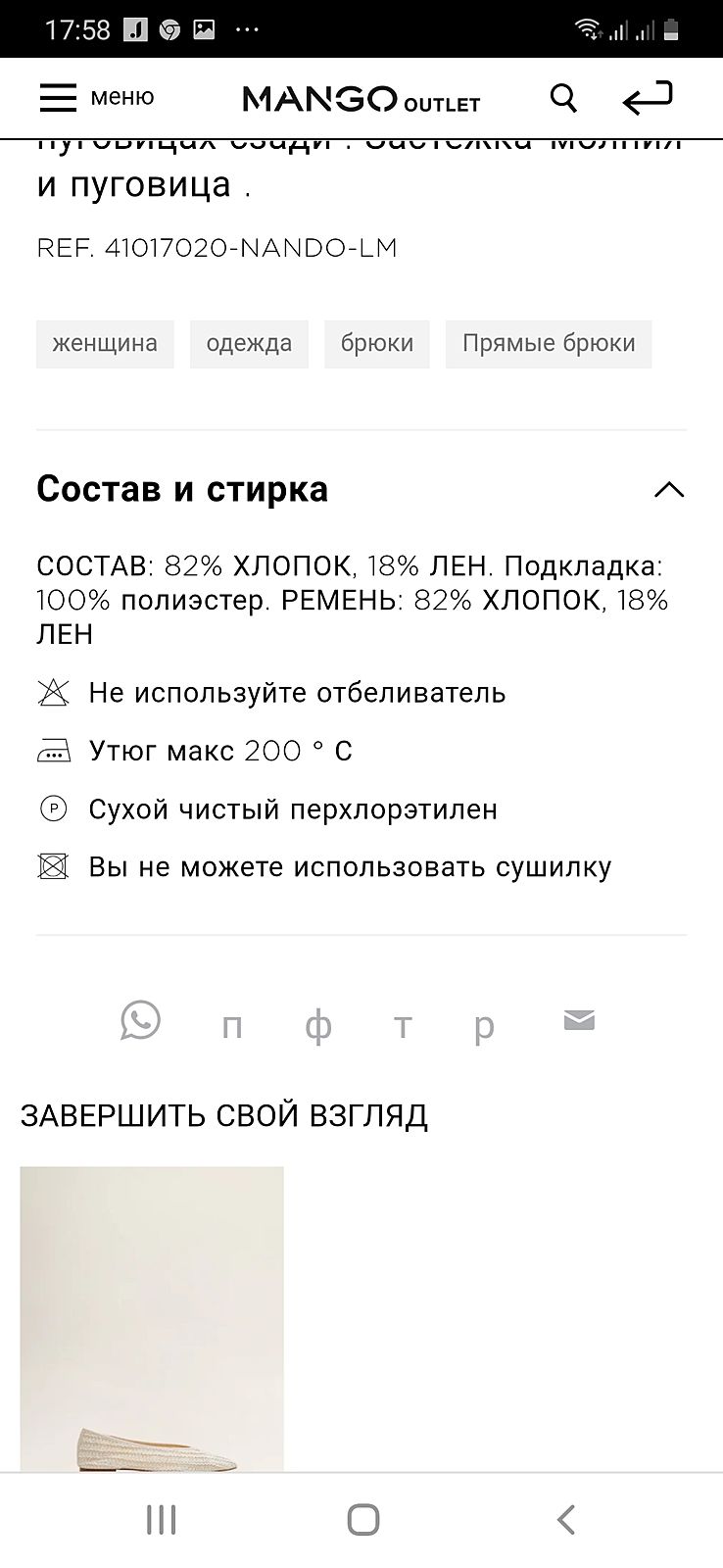Share via the т icon

pos(402,1025)
